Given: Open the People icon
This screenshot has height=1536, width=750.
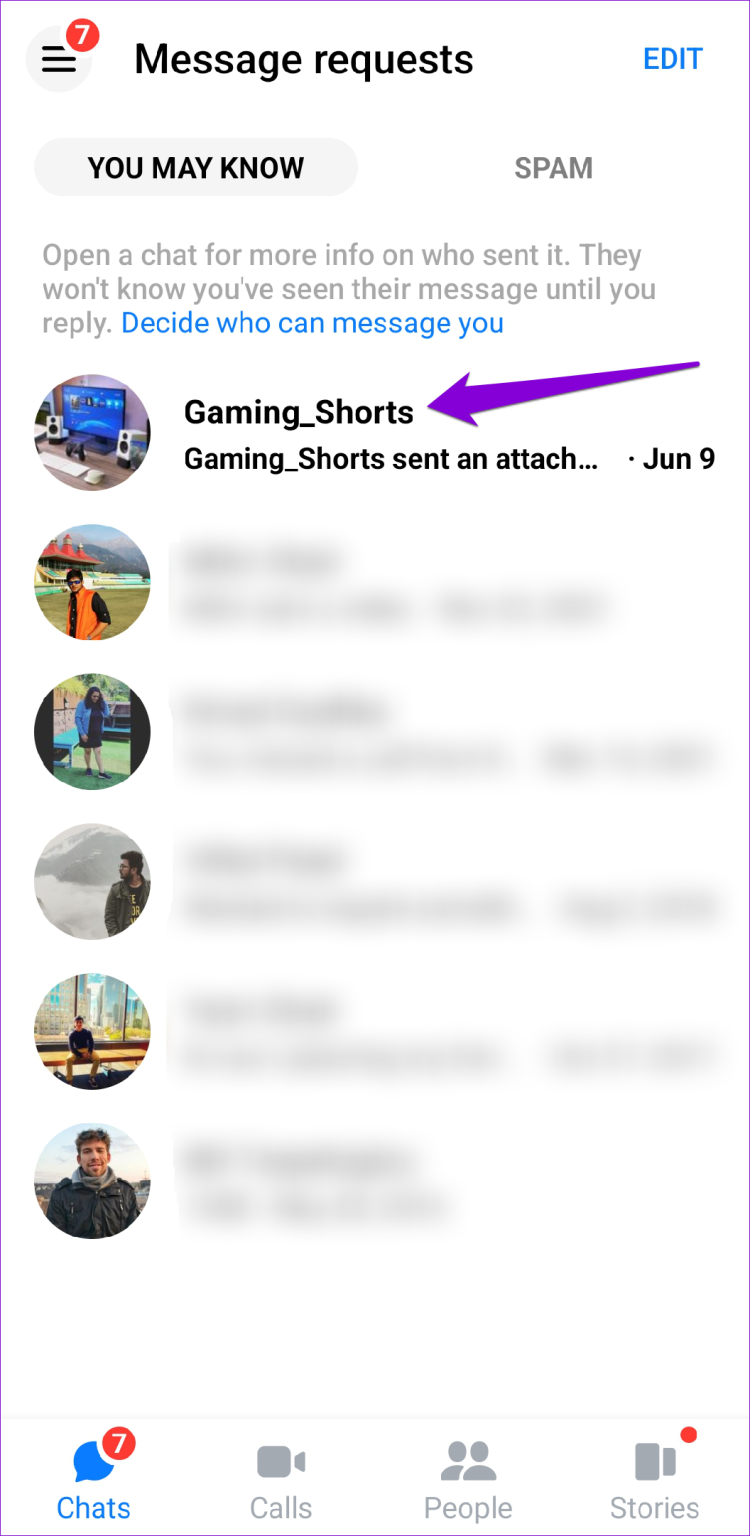Looking at the screenshot, I should pos(468,1462).
